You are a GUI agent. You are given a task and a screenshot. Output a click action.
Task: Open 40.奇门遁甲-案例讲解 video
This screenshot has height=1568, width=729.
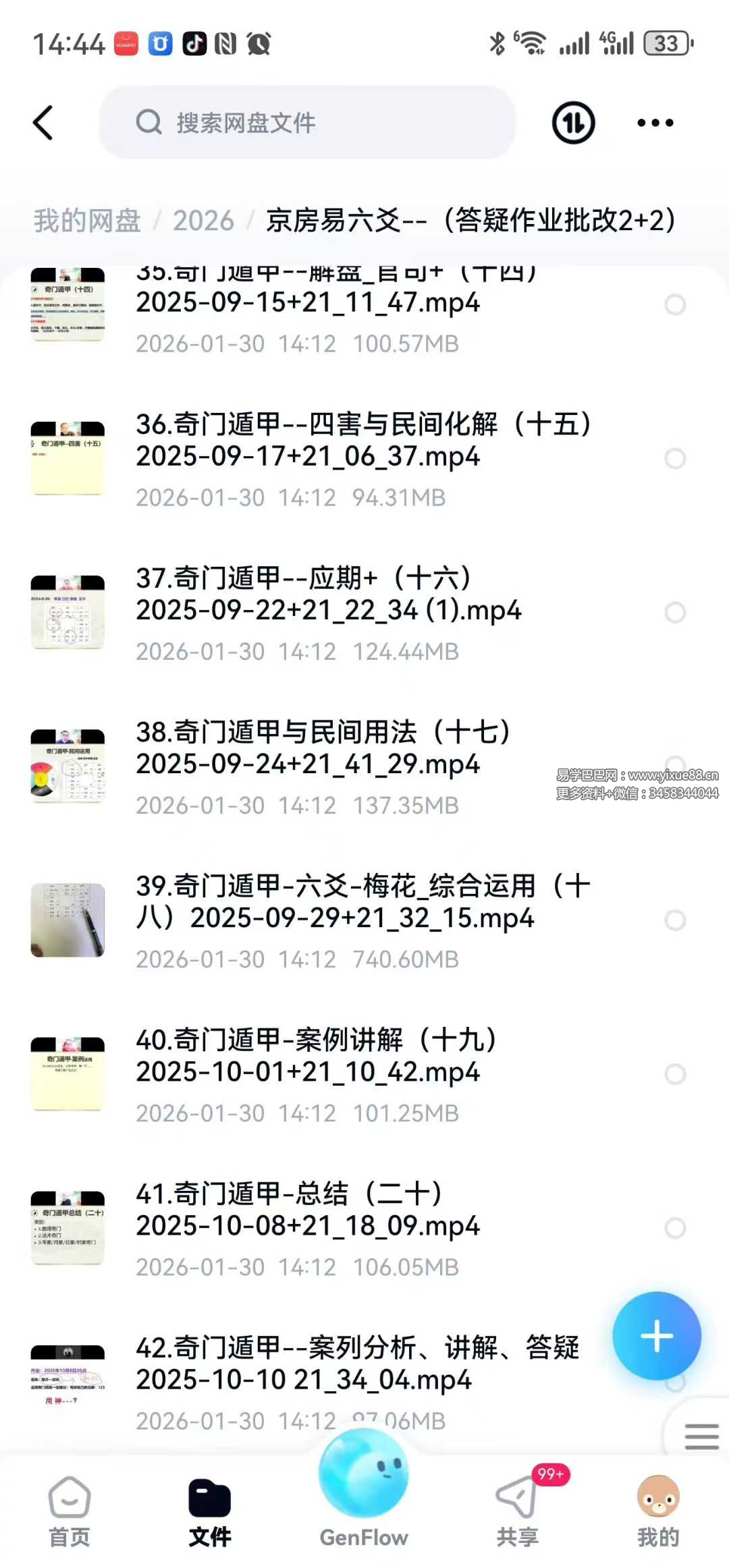[x=317, y=1056]
